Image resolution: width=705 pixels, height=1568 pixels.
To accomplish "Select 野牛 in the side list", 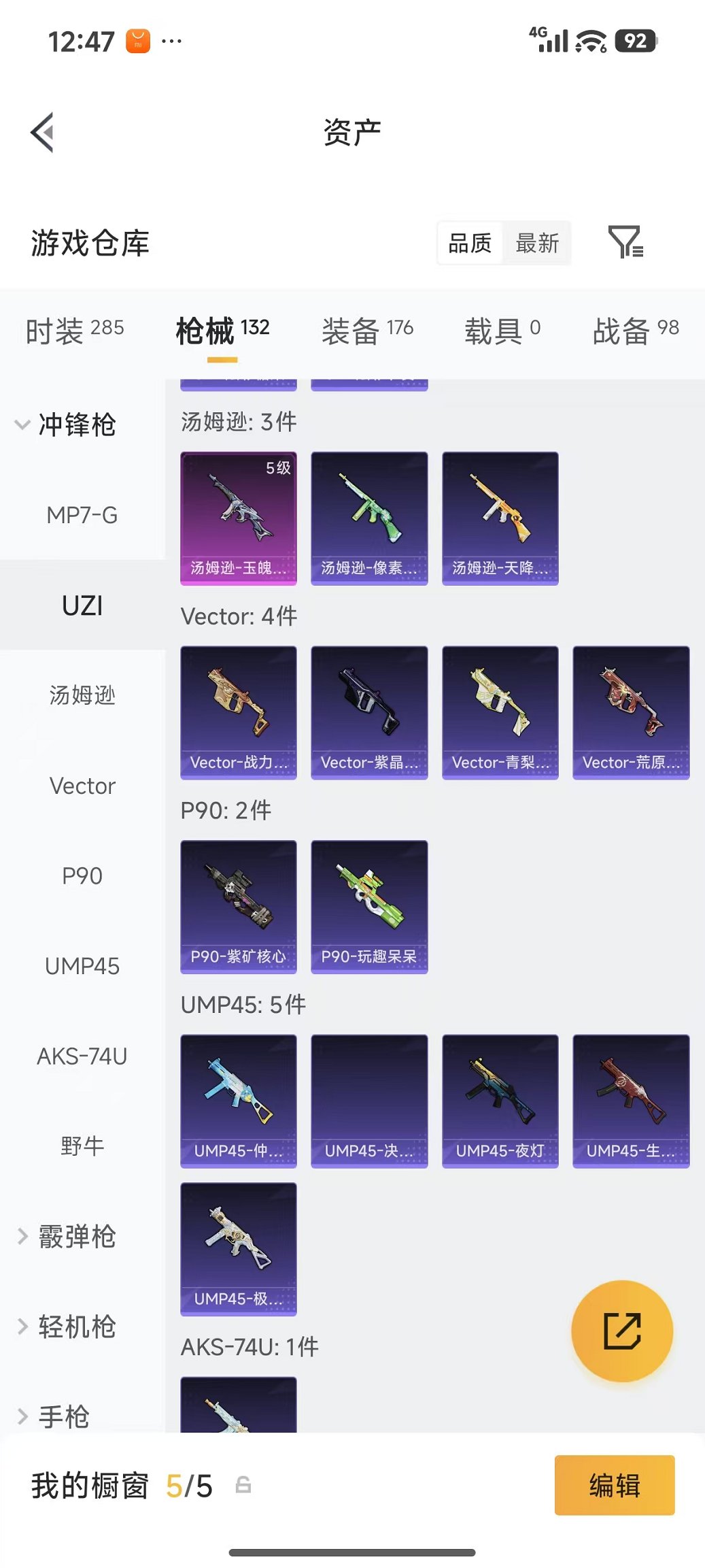I will coord(82,1146).
